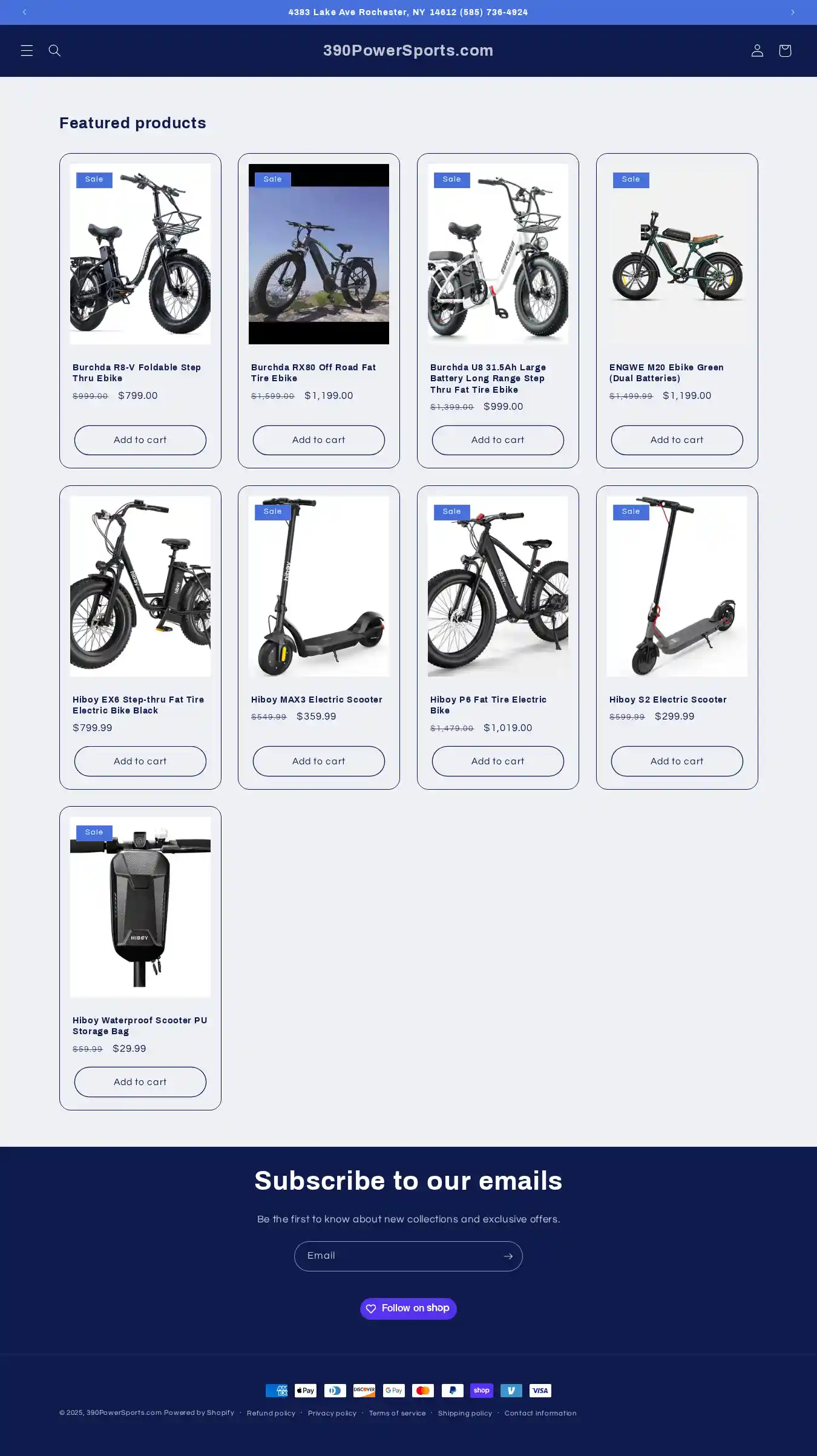Open the shopping cart

tap(785, 50)
